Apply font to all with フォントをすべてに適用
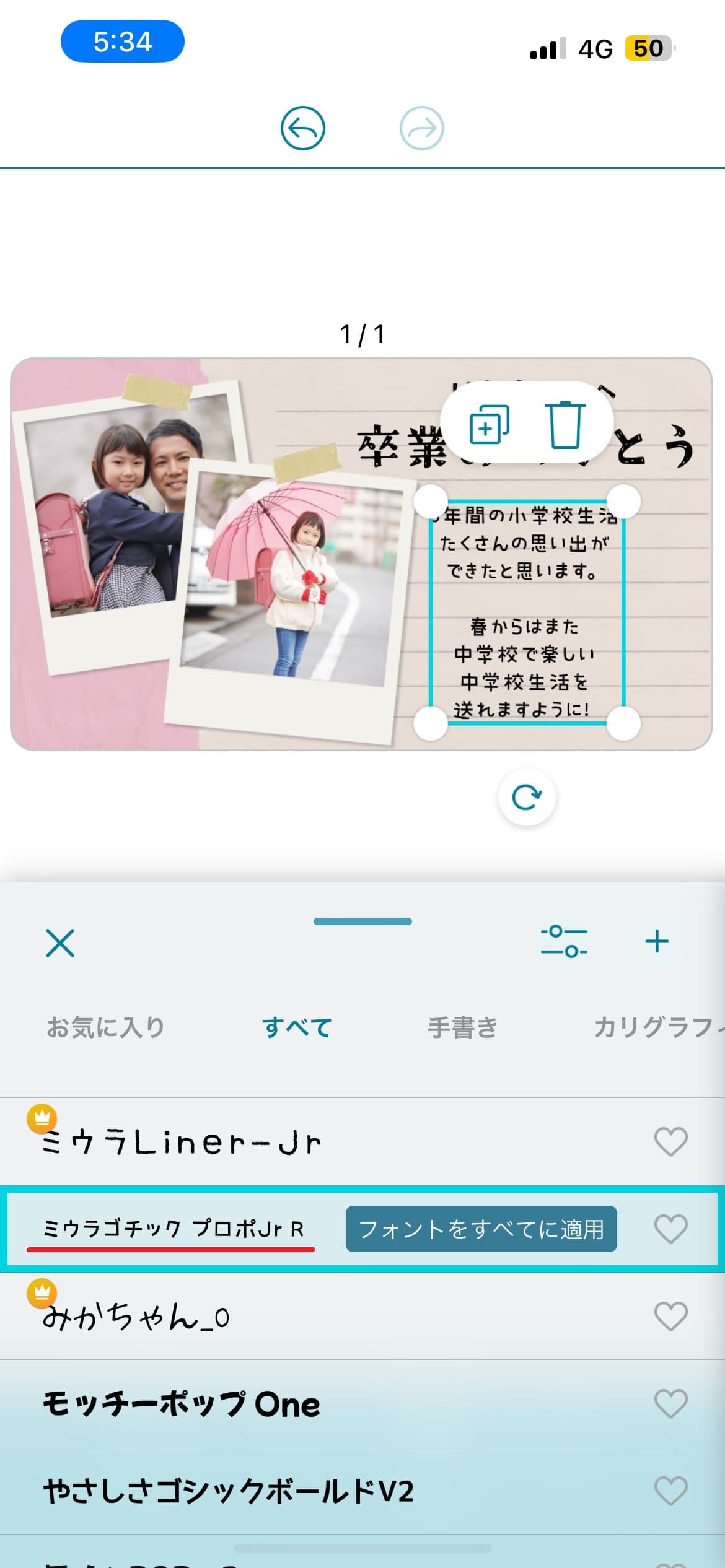This screenshot has height=1568, width=725. click(x=481, y=1229)
